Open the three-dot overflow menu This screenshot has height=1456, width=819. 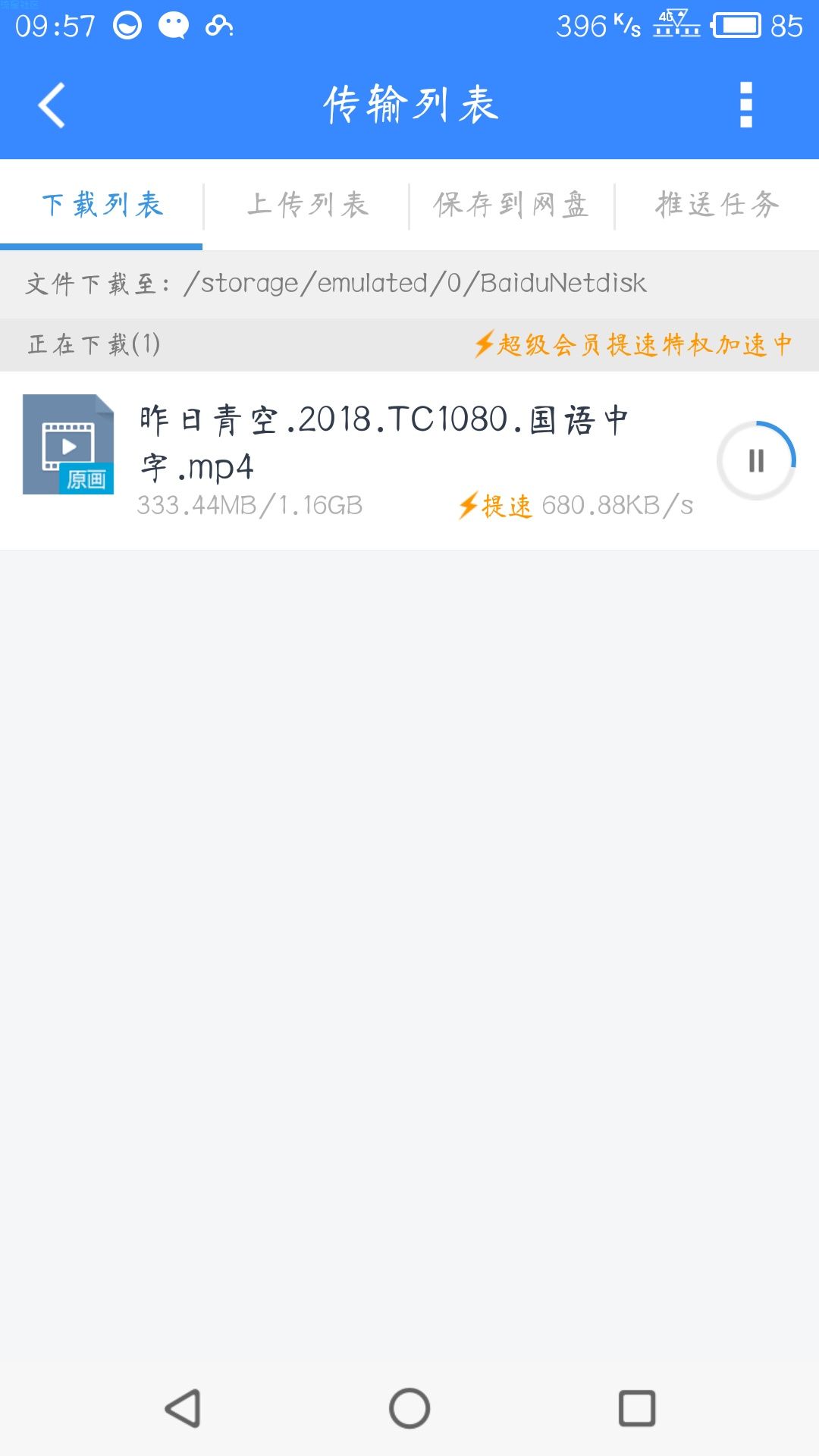746,105
